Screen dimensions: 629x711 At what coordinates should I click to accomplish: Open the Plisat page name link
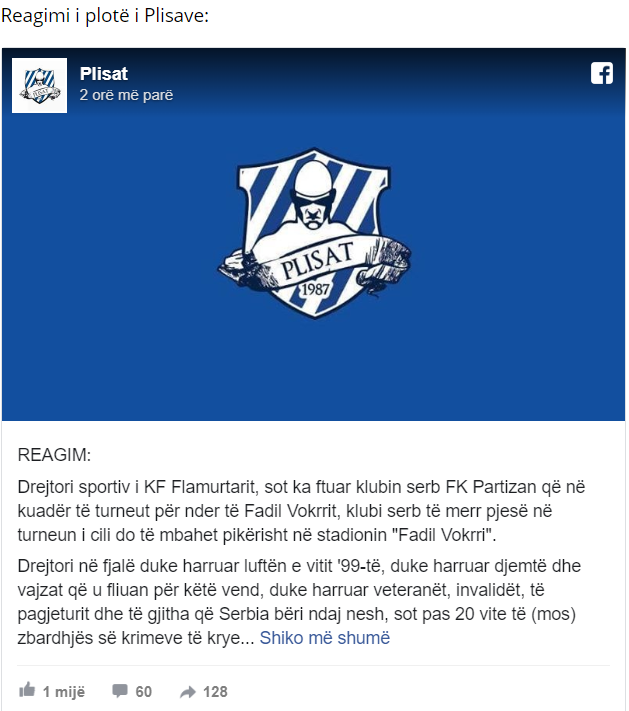pyautogui.click(x=104, y=74)
